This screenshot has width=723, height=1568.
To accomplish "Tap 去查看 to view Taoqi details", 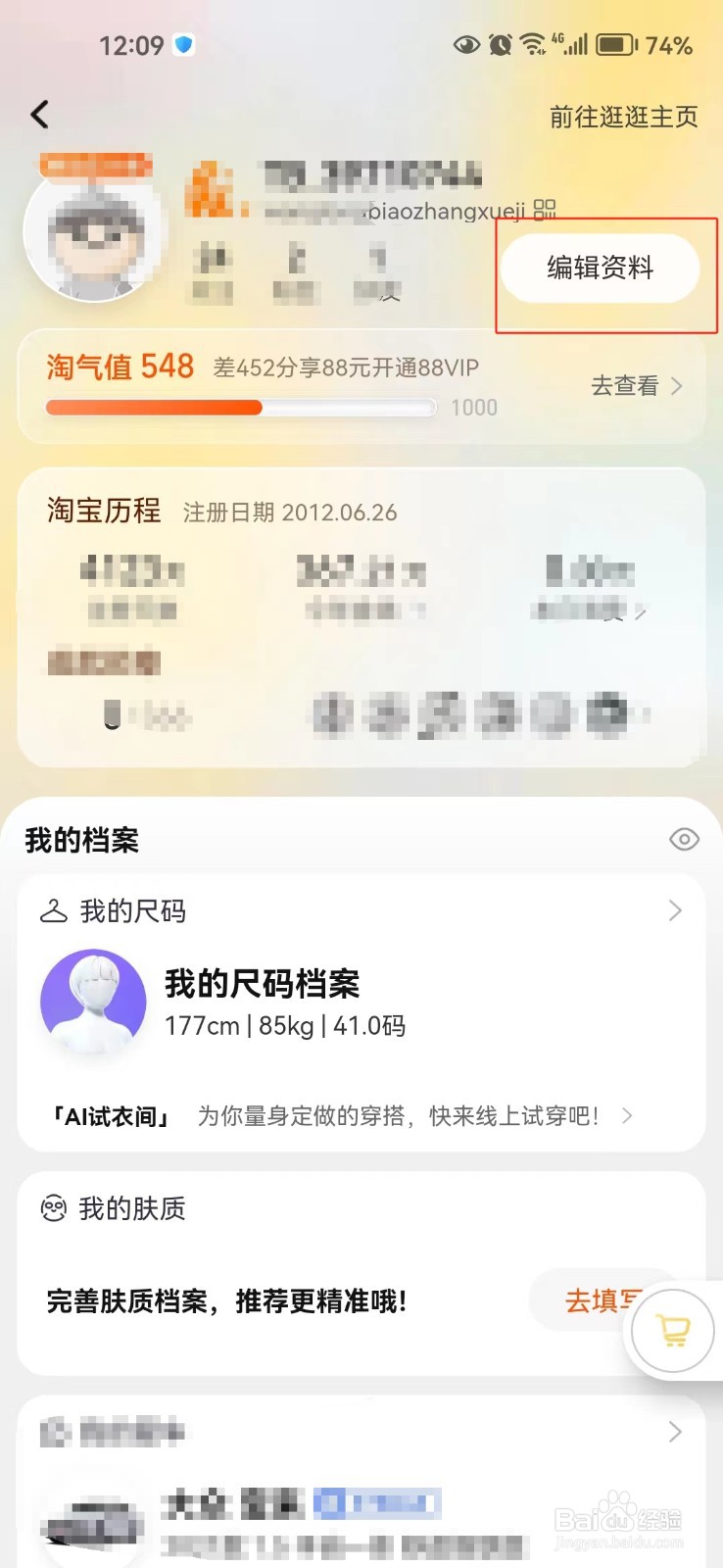I will 627,386.
